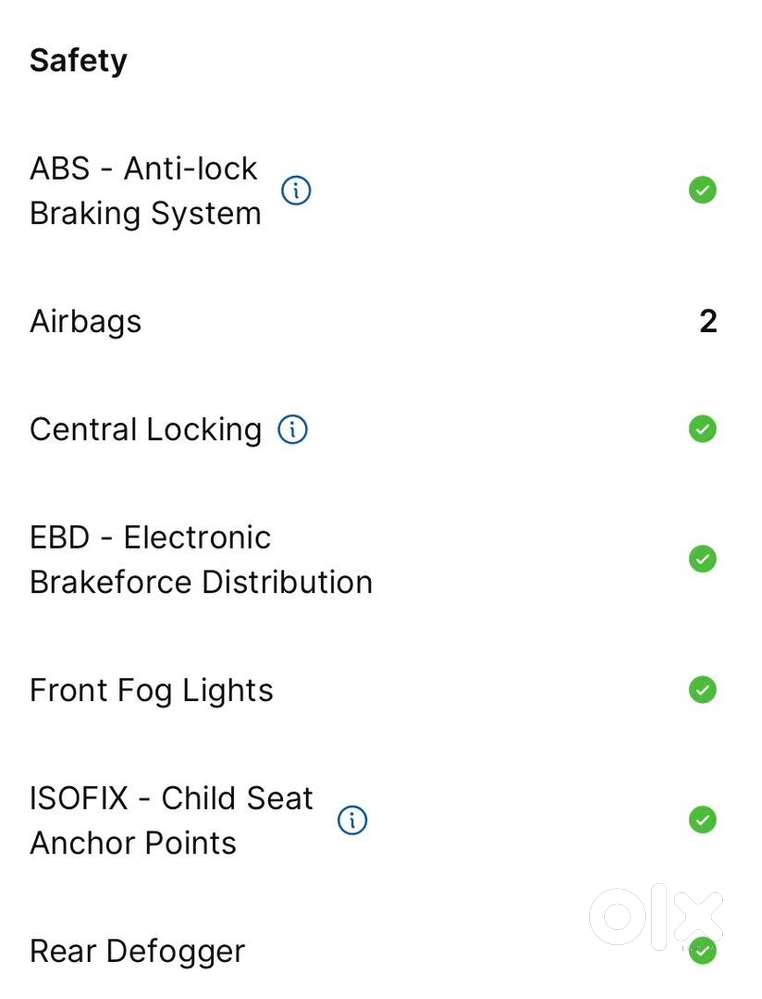The image size is (762, 999).
Task: Click the green tick for EBD Brakeforce Distribution
Action: pyautogui.click(x=702, y=559)
